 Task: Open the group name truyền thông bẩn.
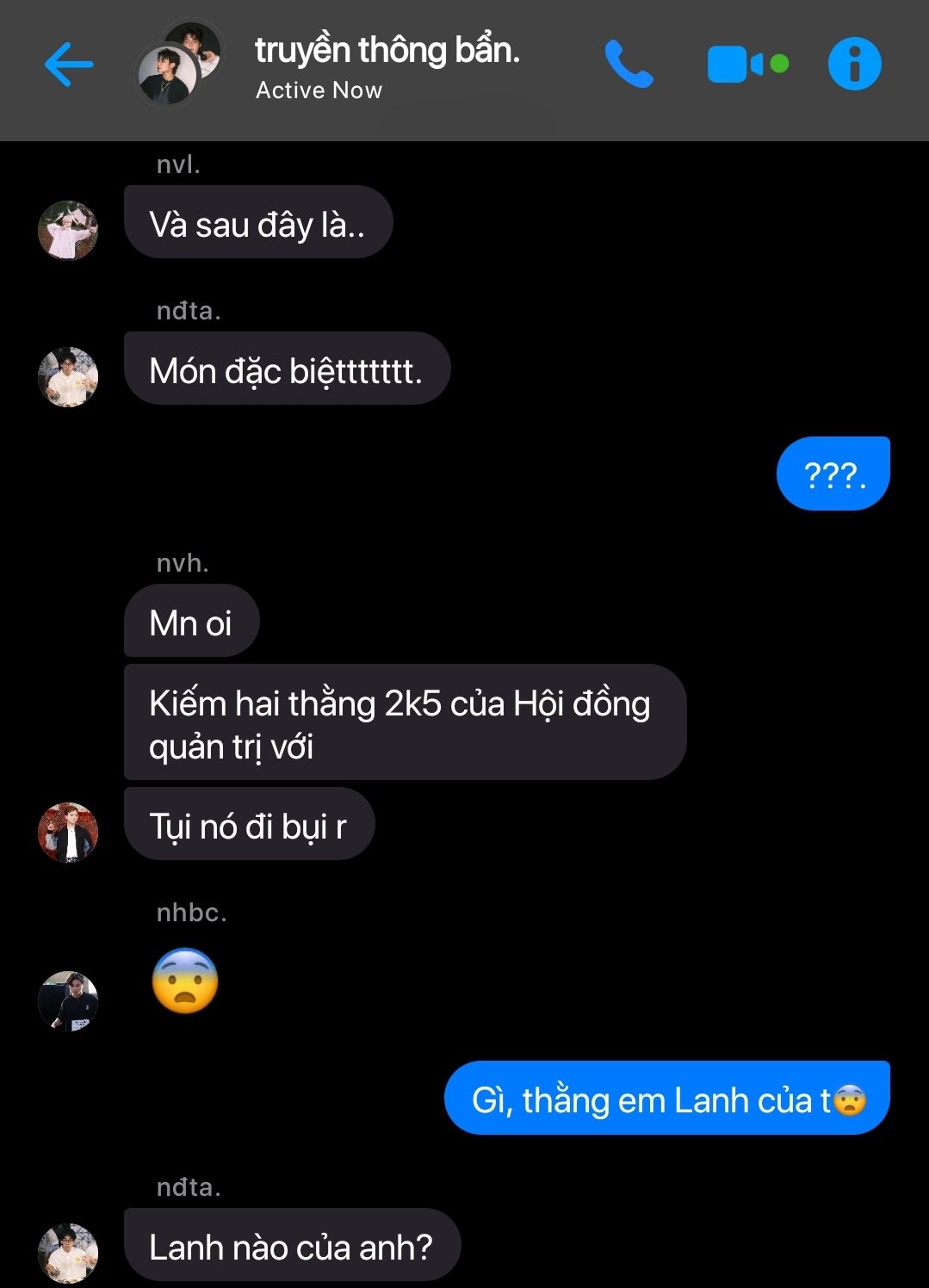coord(387,50)
